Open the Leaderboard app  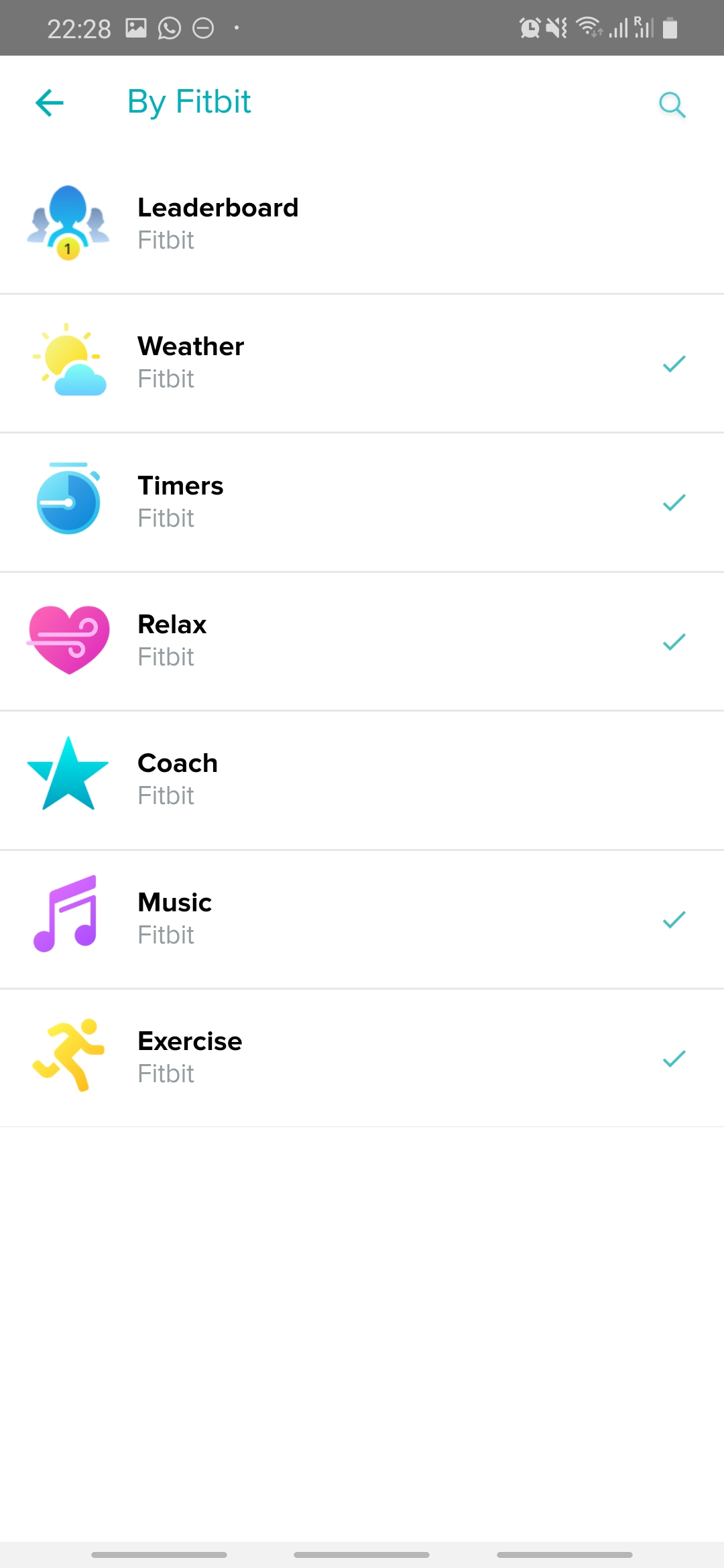(x=362, y=223)
